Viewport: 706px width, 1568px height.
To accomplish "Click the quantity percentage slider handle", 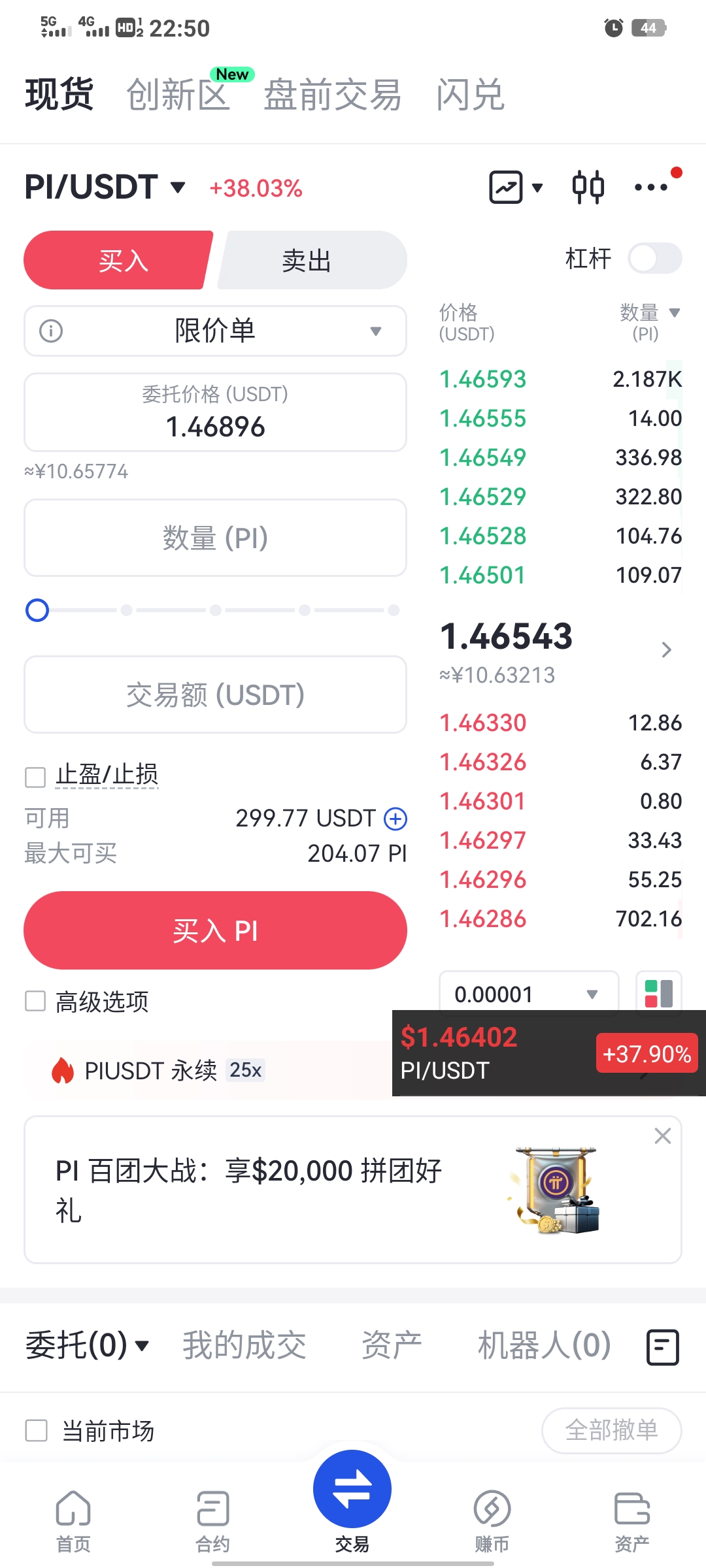I will (37, 610).
